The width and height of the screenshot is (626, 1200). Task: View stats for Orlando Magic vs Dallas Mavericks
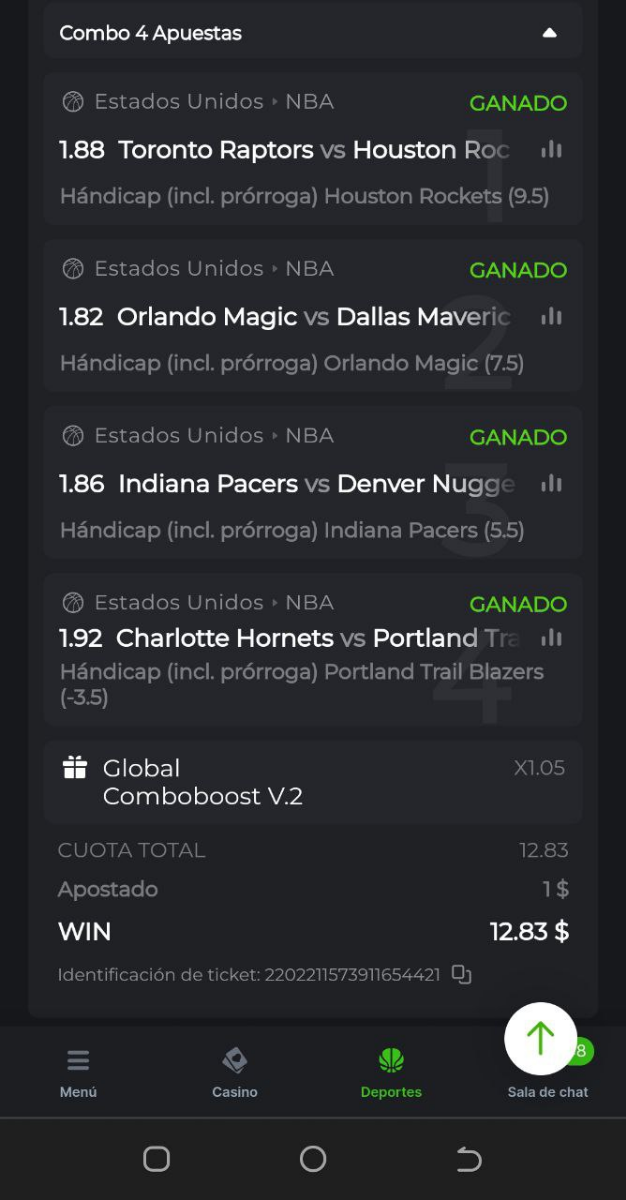point(551,317)
